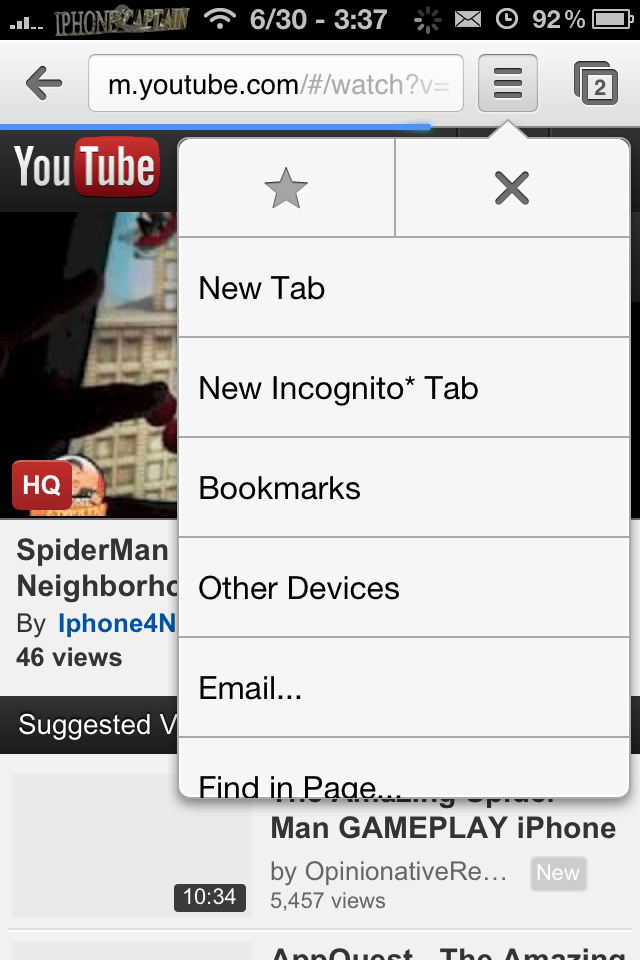
Task: Bookmark this page with the star
Action: (x=286, y=188)
